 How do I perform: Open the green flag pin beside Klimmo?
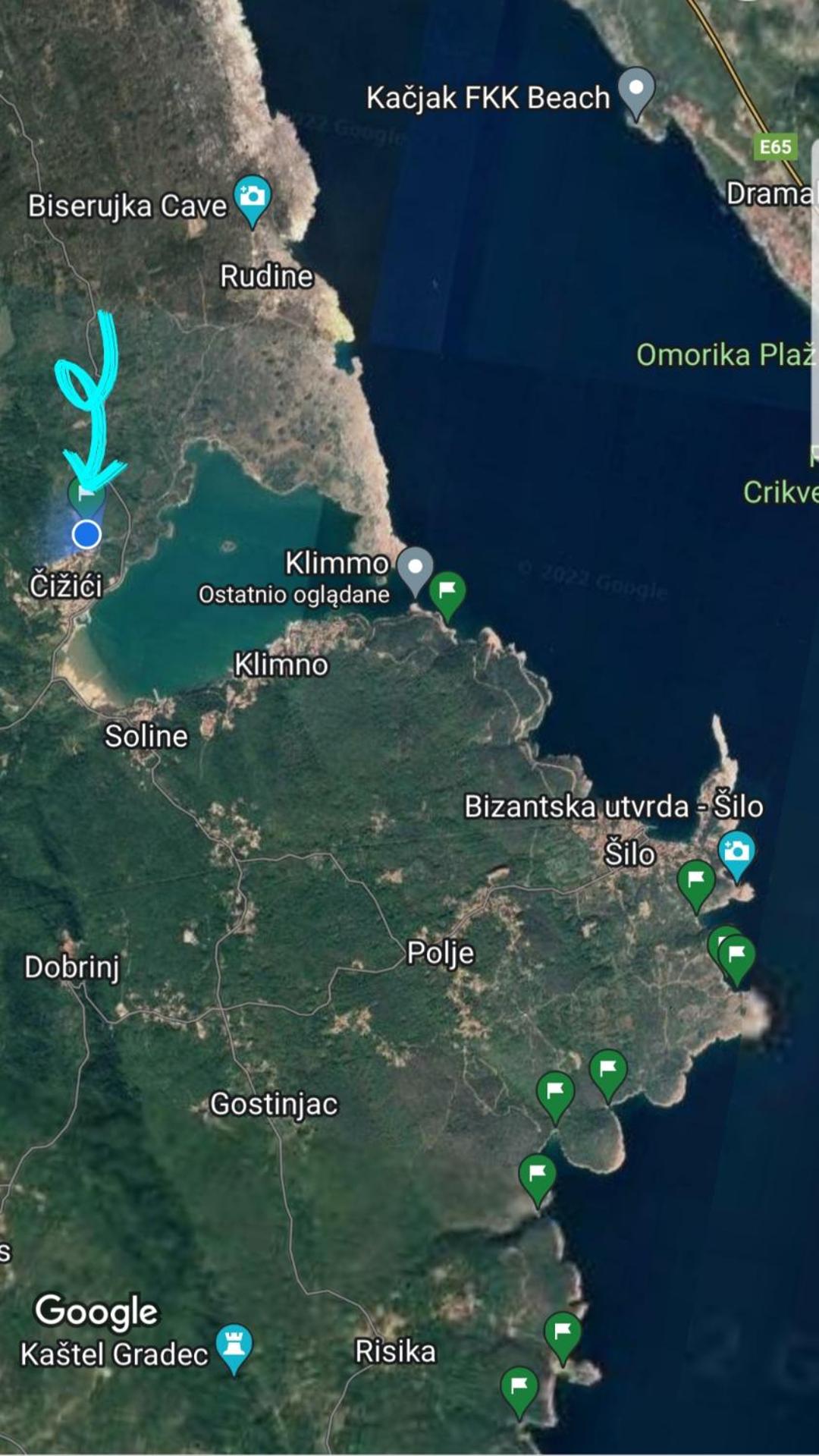tap(447, 596)
